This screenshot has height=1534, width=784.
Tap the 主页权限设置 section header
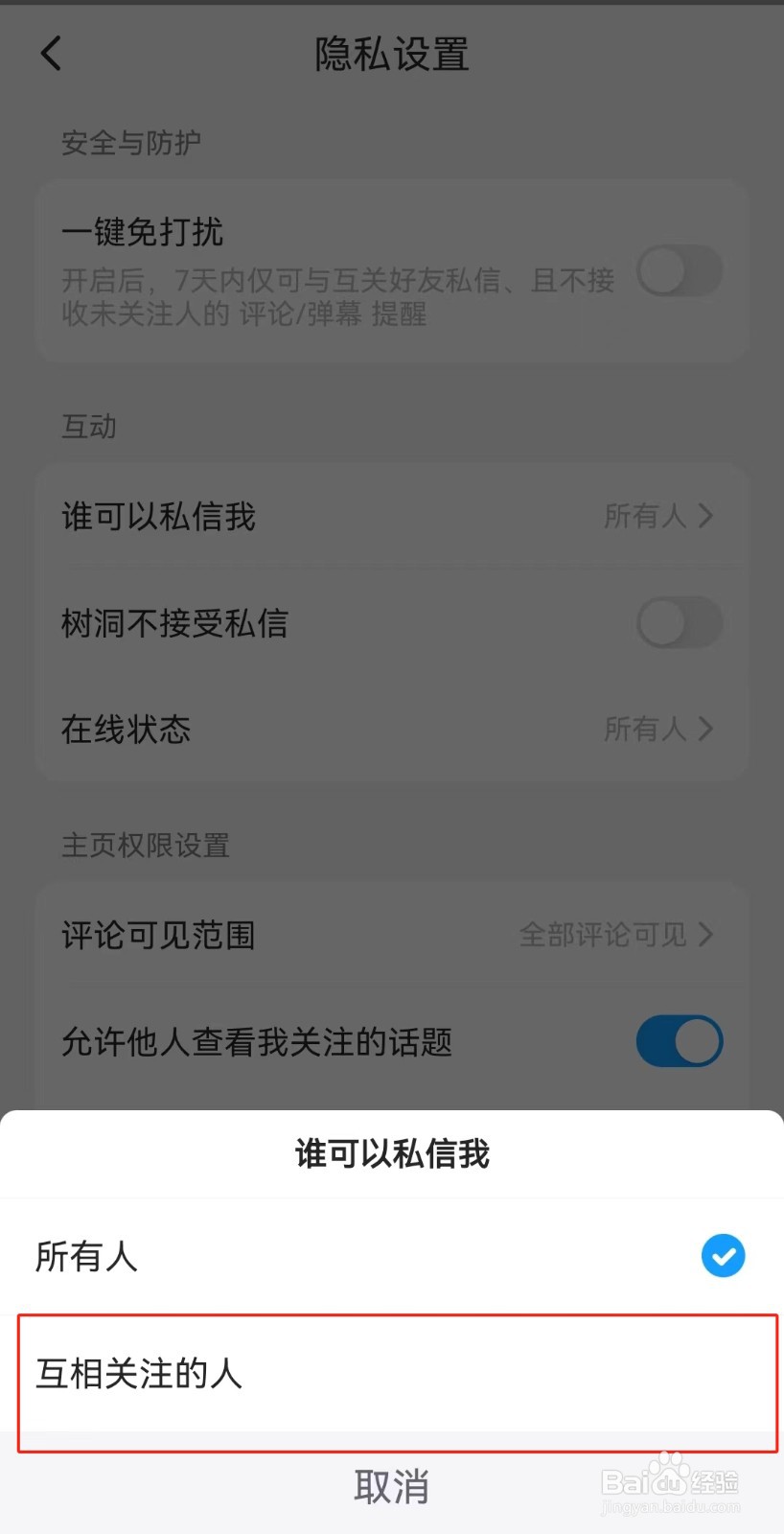click(x=145, y=846)
